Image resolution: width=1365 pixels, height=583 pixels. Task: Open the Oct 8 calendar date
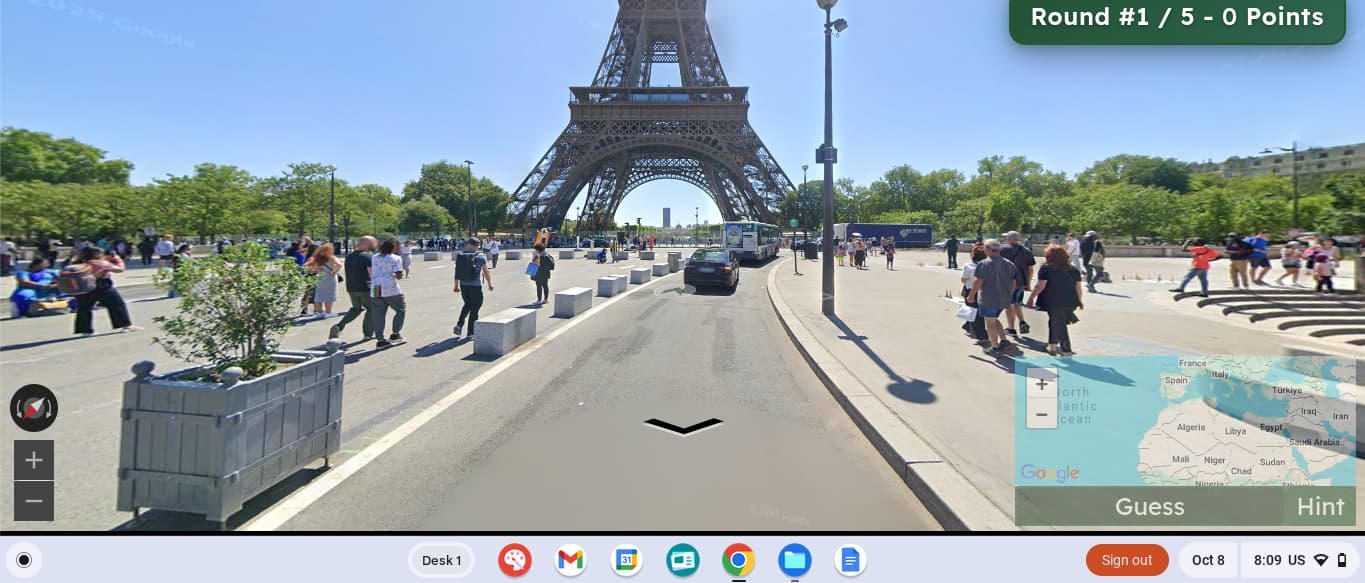(1207, 560)
